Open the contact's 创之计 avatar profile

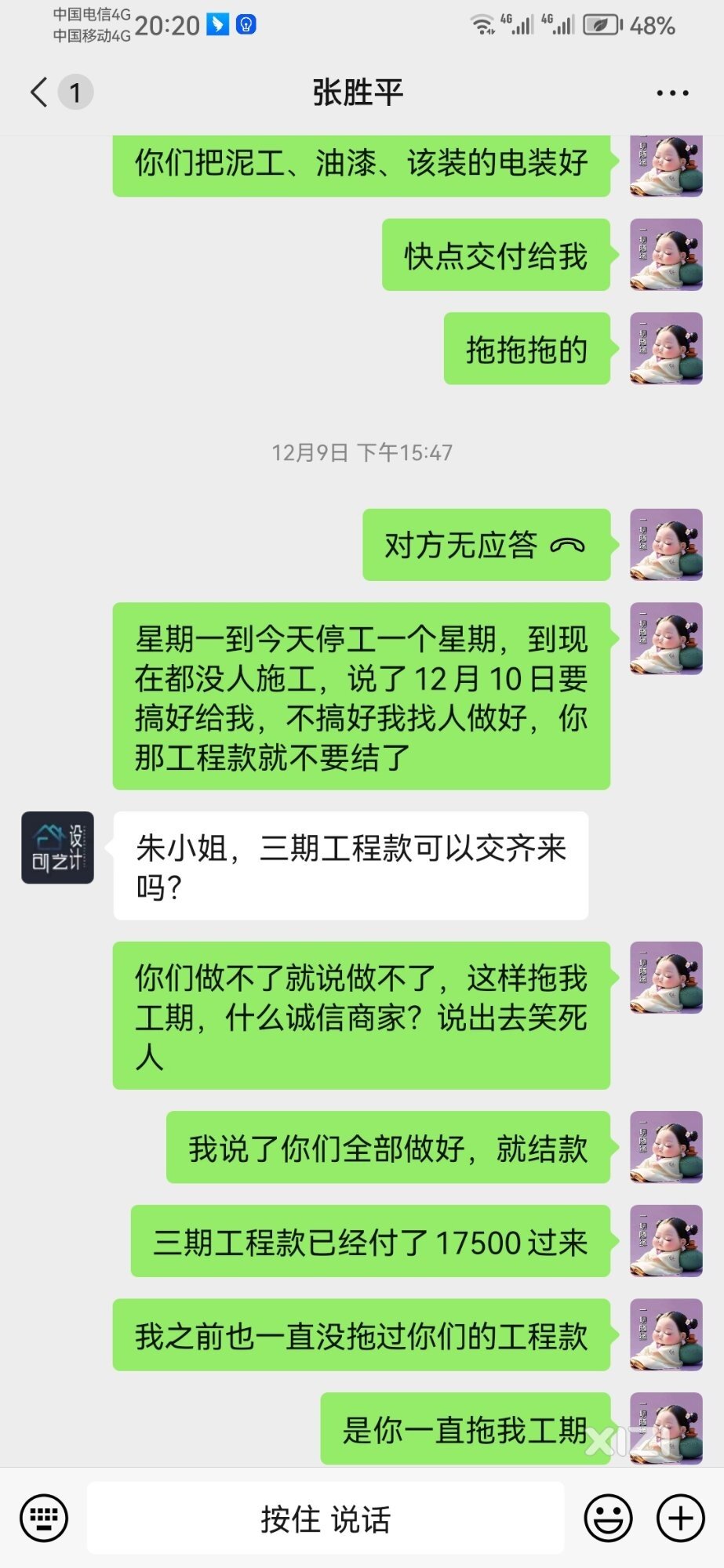[57, 848]
